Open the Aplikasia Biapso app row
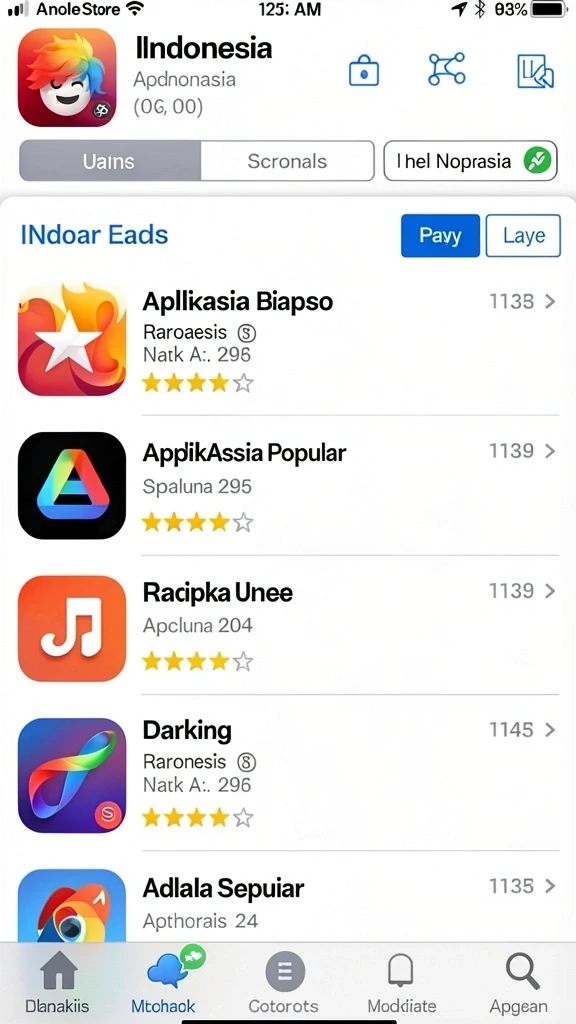 tap(288, 340)
